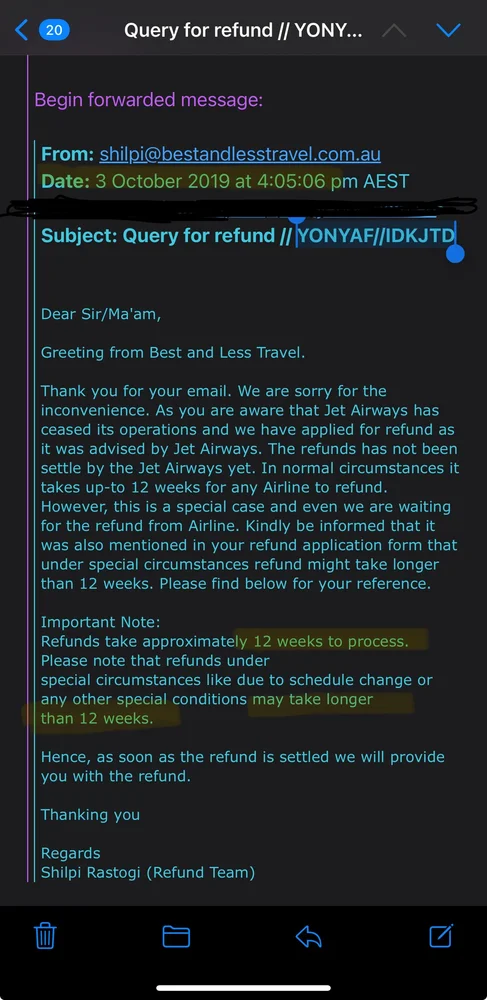This screenshot has height=1000, width=487.
Task: Go back to the inbox list
Action: 42,30
